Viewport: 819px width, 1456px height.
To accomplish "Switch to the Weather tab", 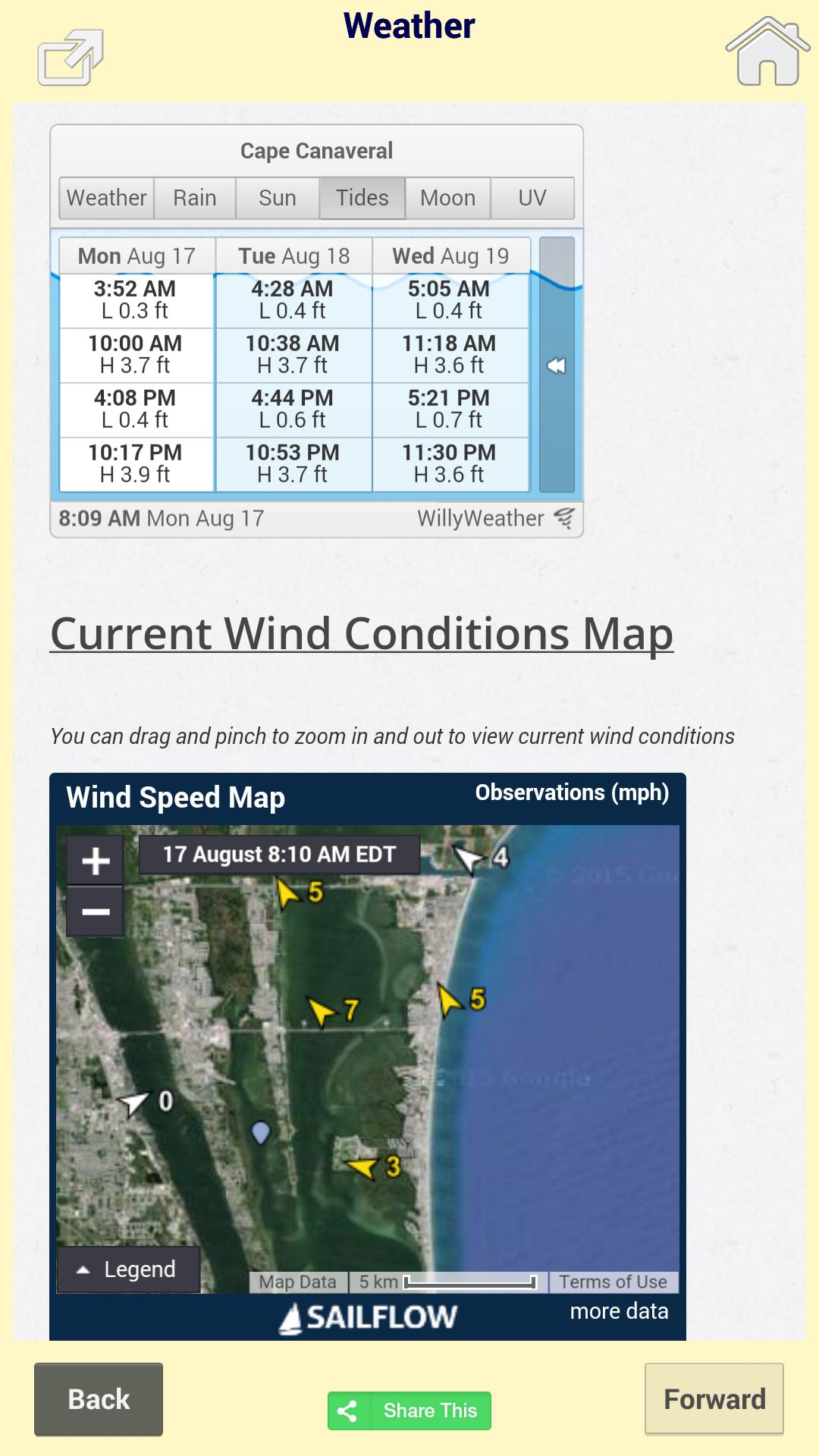I will click(x=106, y=198).
